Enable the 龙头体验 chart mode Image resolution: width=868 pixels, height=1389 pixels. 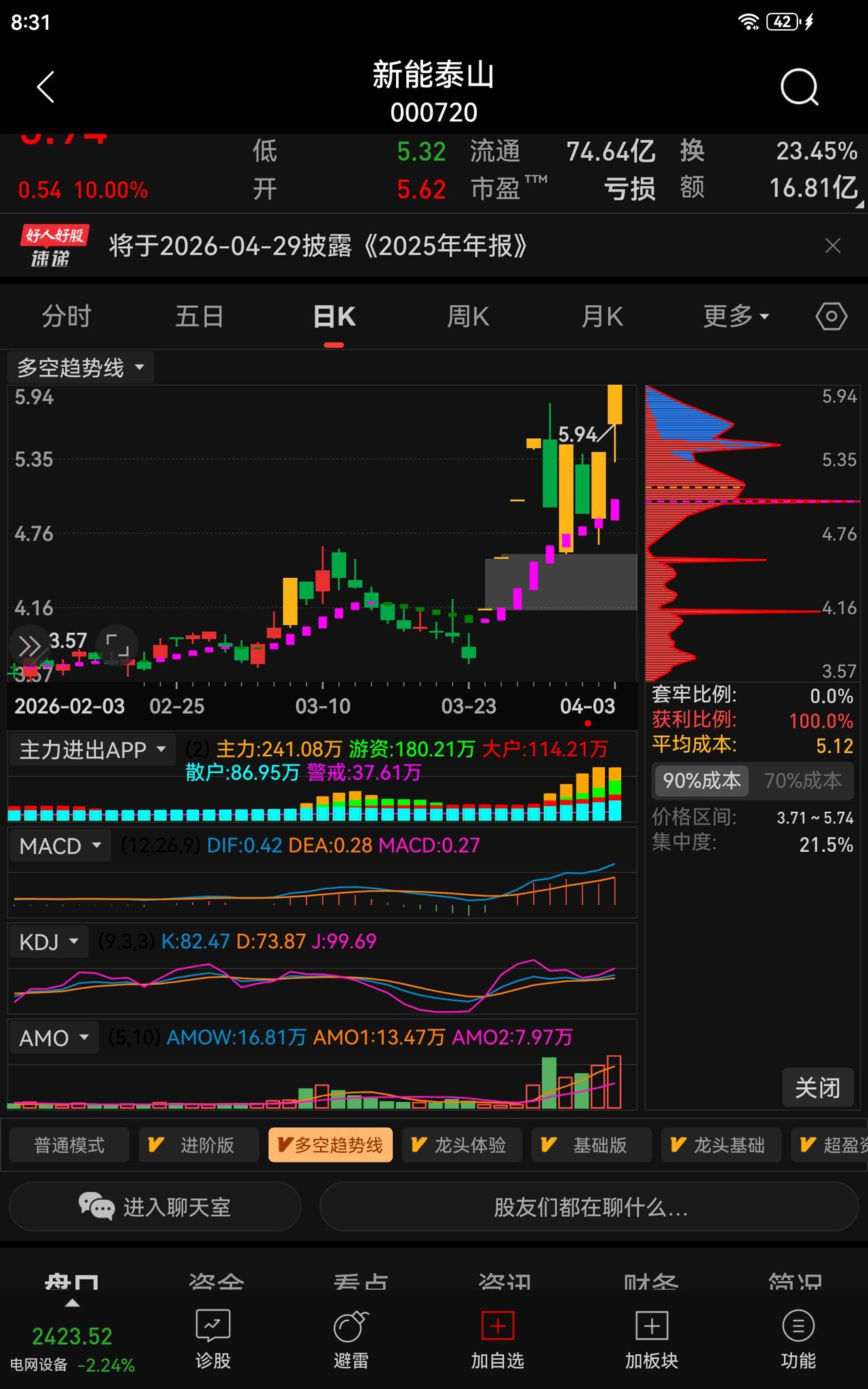click(462, 1145)
